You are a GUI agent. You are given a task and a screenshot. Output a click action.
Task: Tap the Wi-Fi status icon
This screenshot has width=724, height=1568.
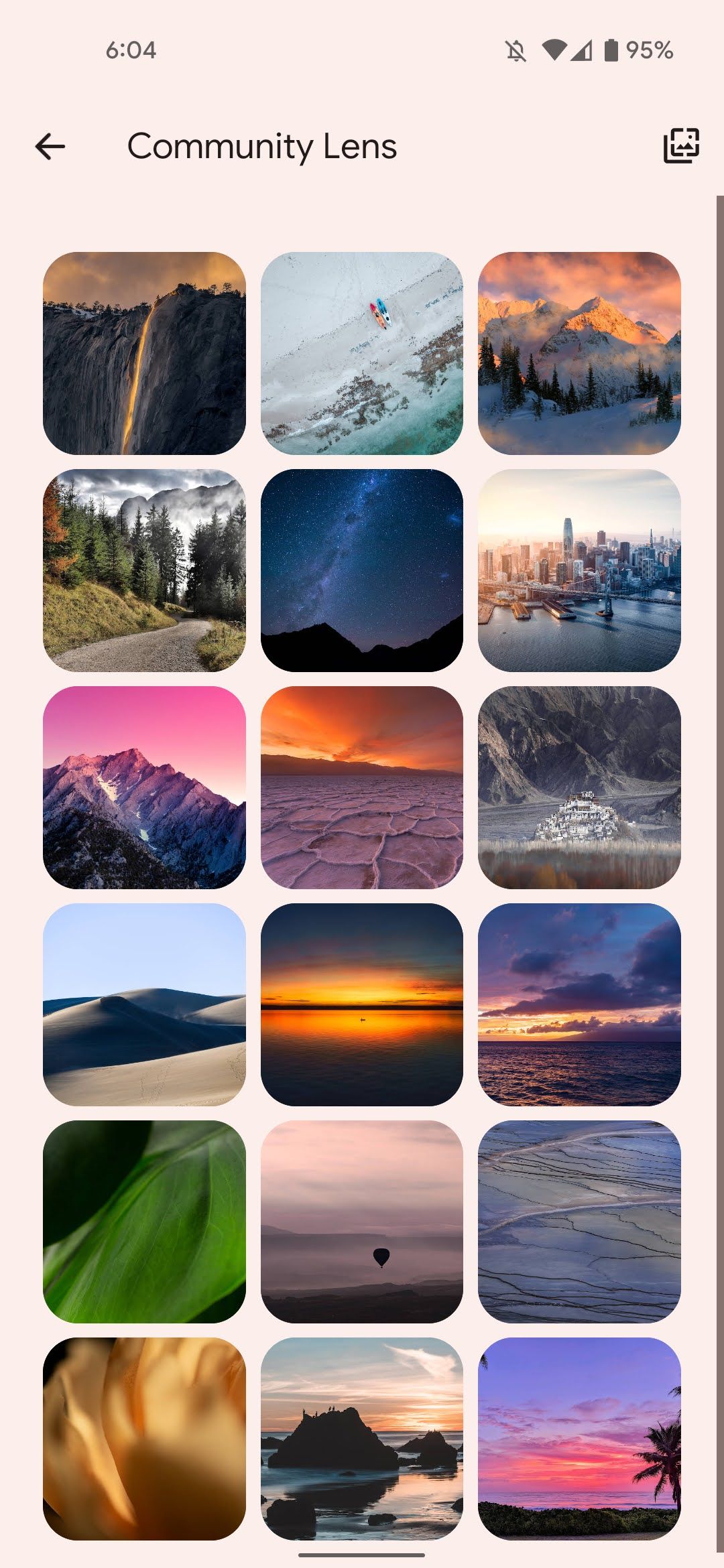click(x=552, y=50)
